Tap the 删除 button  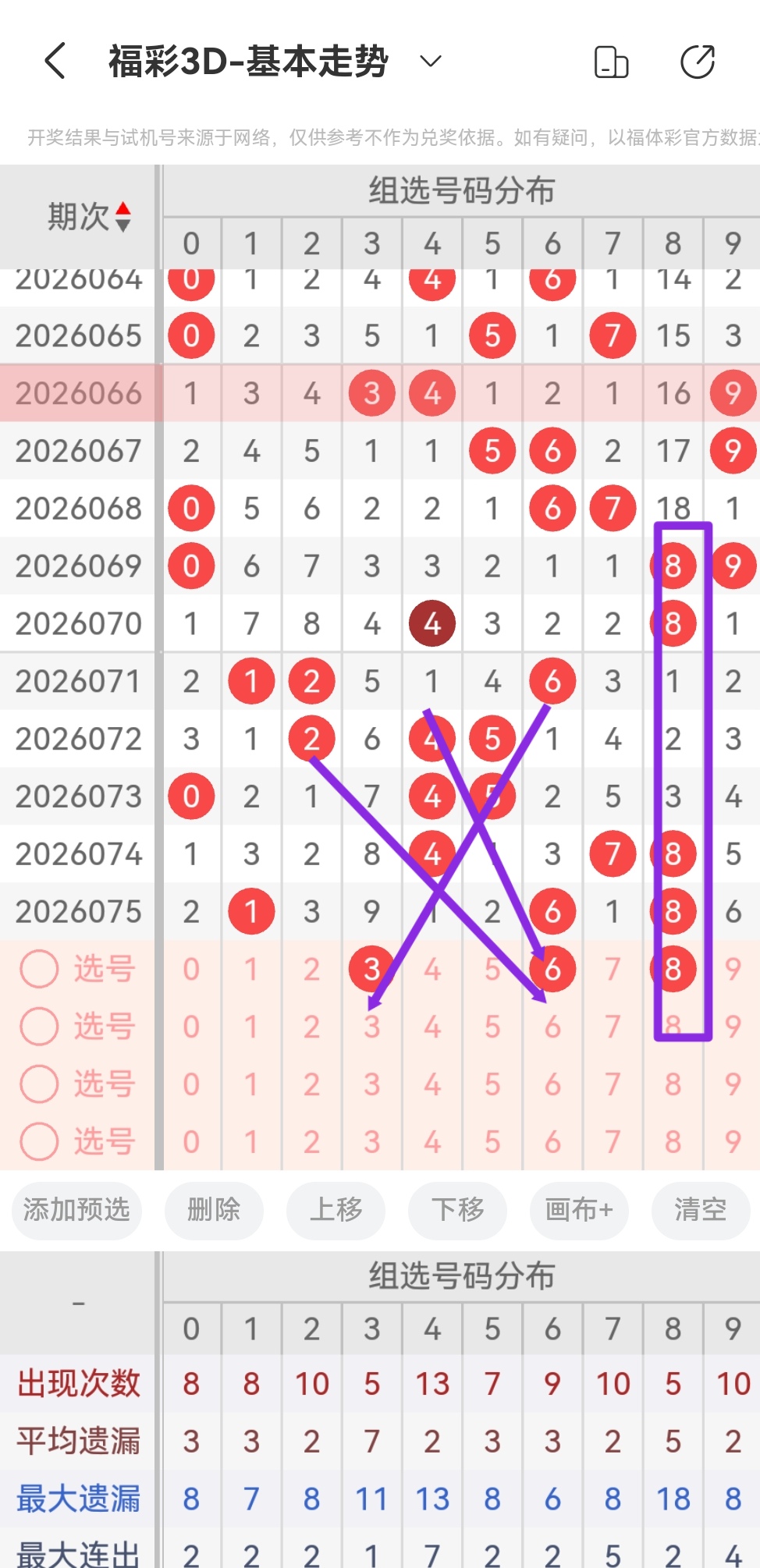pos(214,1210)
